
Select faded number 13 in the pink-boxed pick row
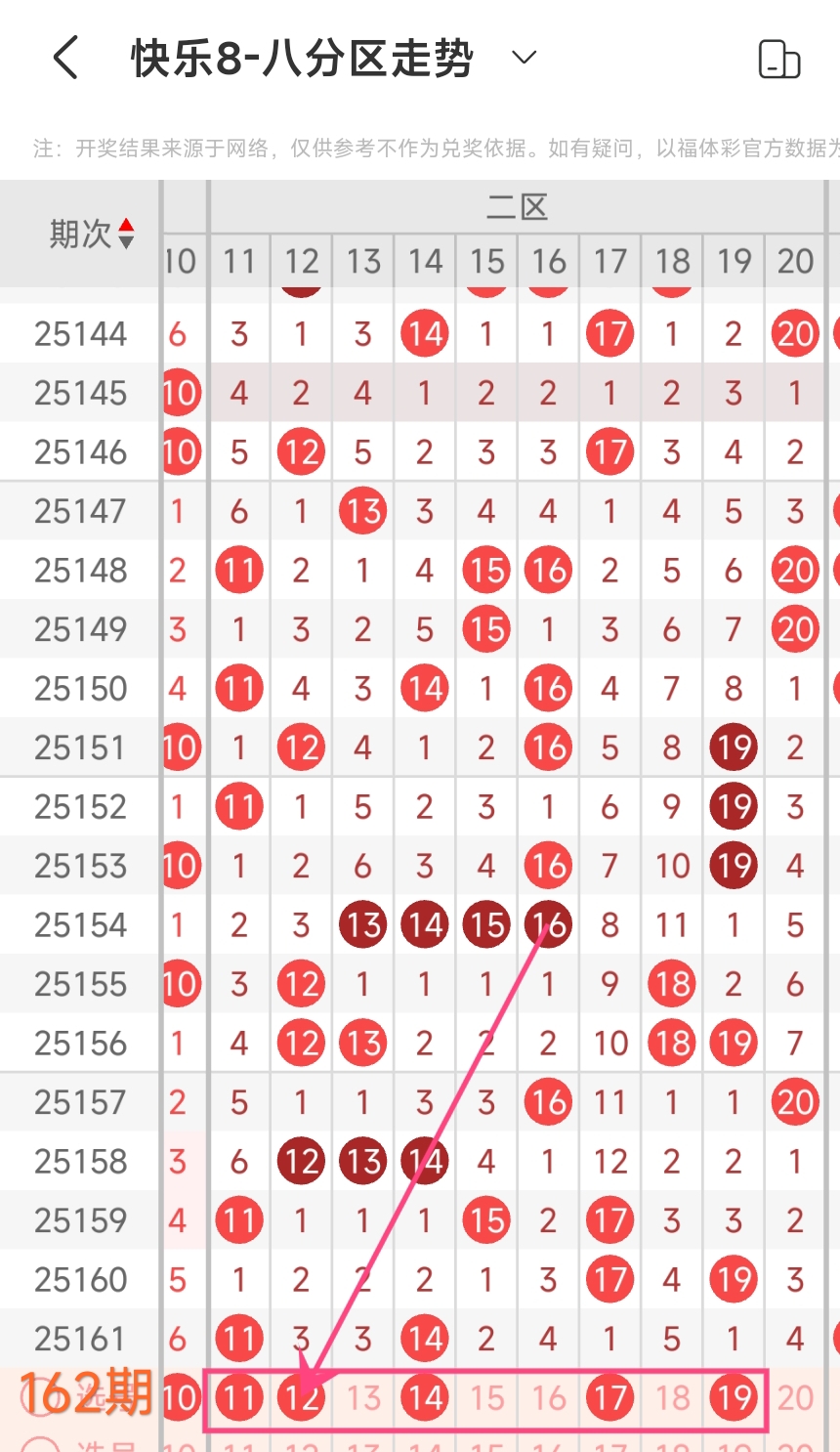tap(362, 1398)
